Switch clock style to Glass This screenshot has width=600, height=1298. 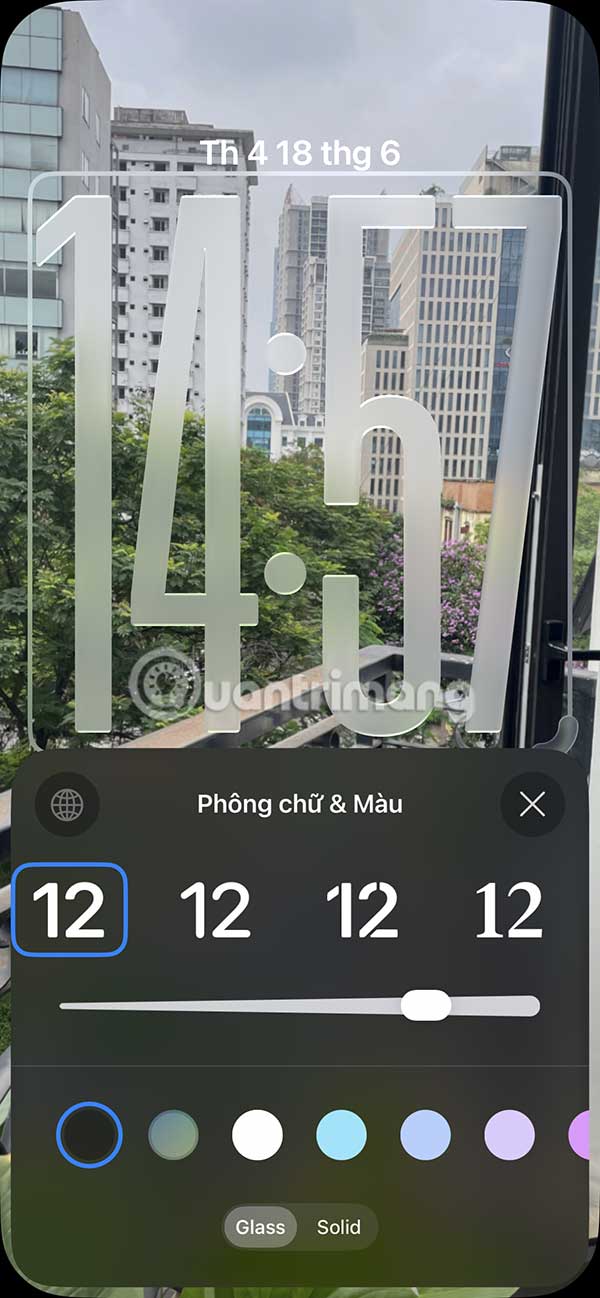(260, 1227)
